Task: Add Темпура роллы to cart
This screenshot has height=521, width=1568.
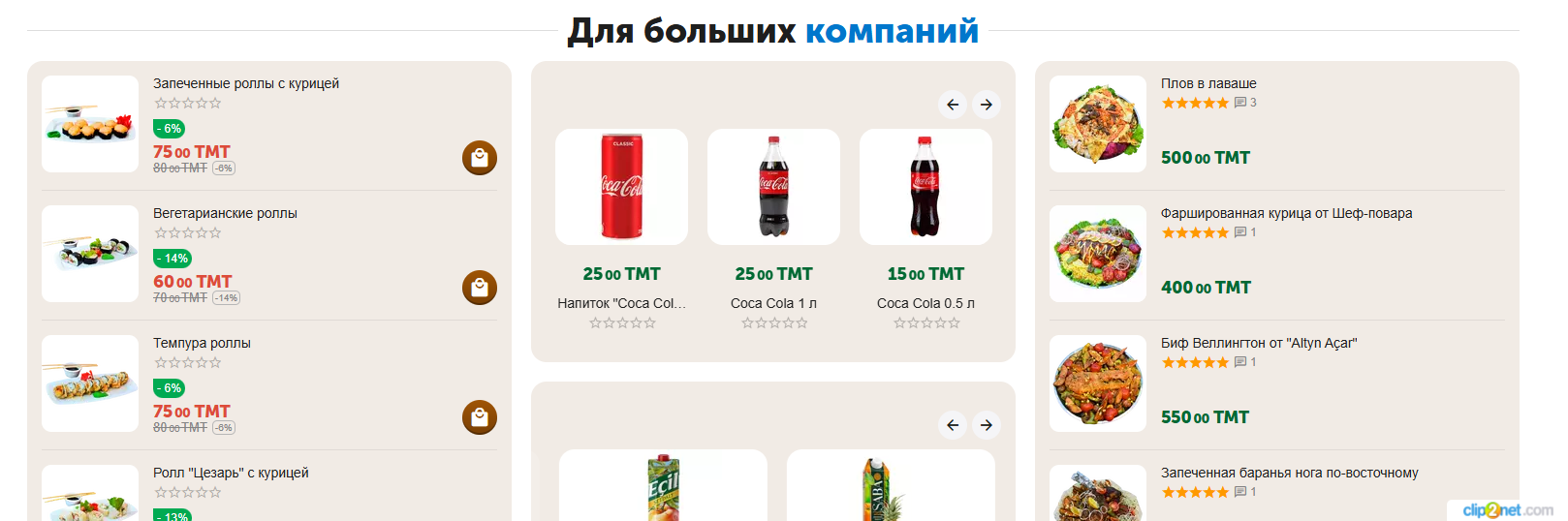Action: tap(479, 417)
